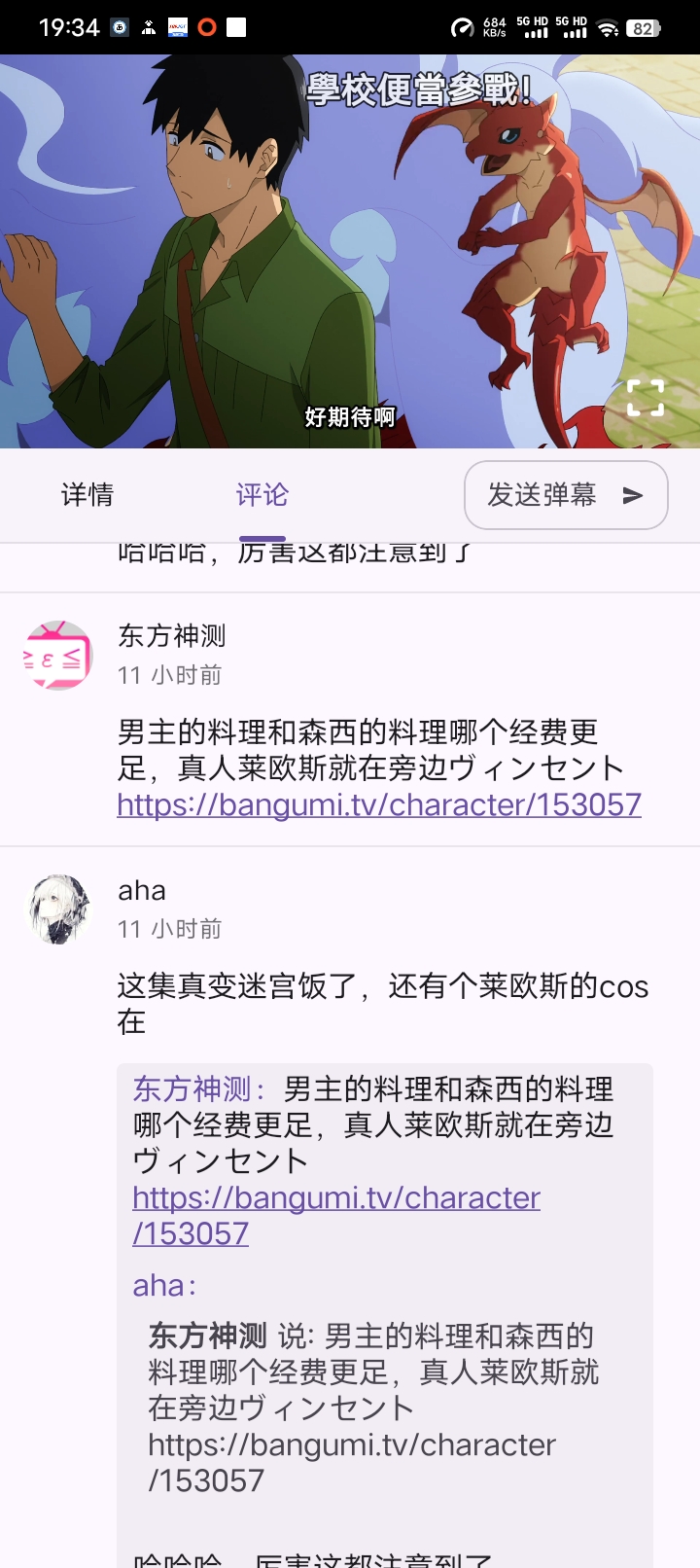
Task: Open the bangumi.tv link in 东方神测's comment
Action: 379,805
